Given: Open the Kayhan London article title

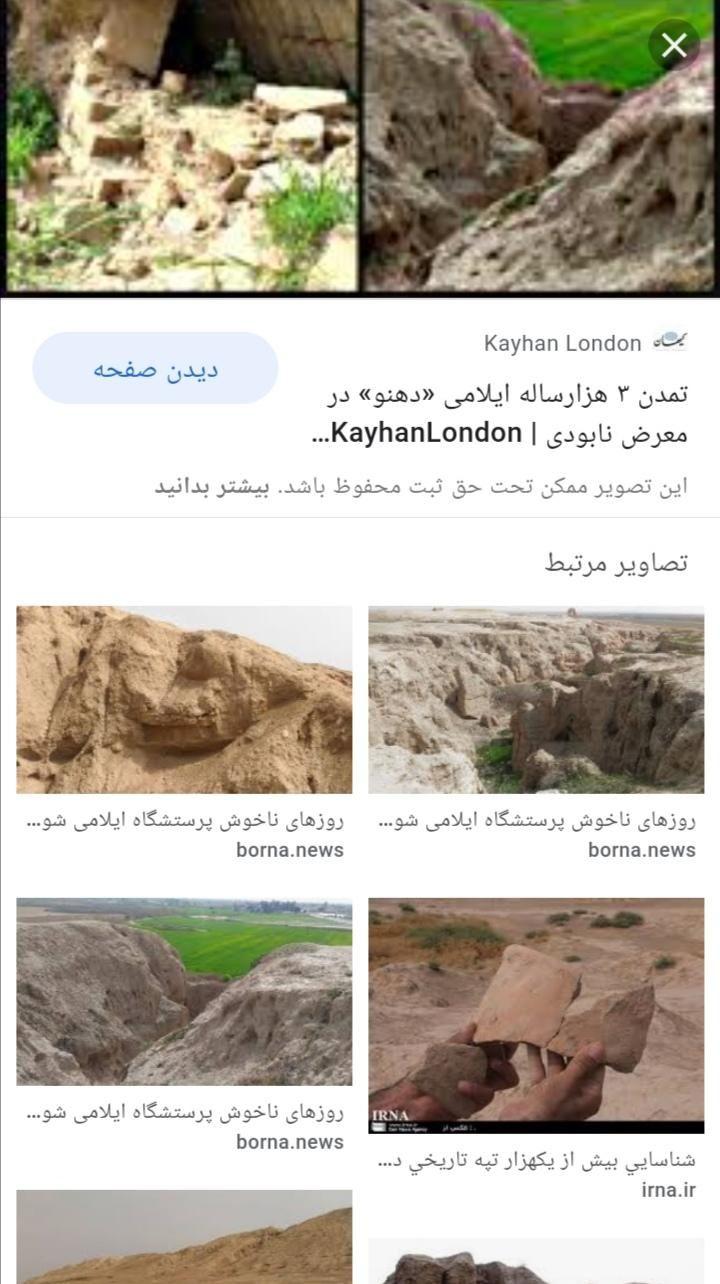Looking at the screenshot, I should (x=502, y=415).
